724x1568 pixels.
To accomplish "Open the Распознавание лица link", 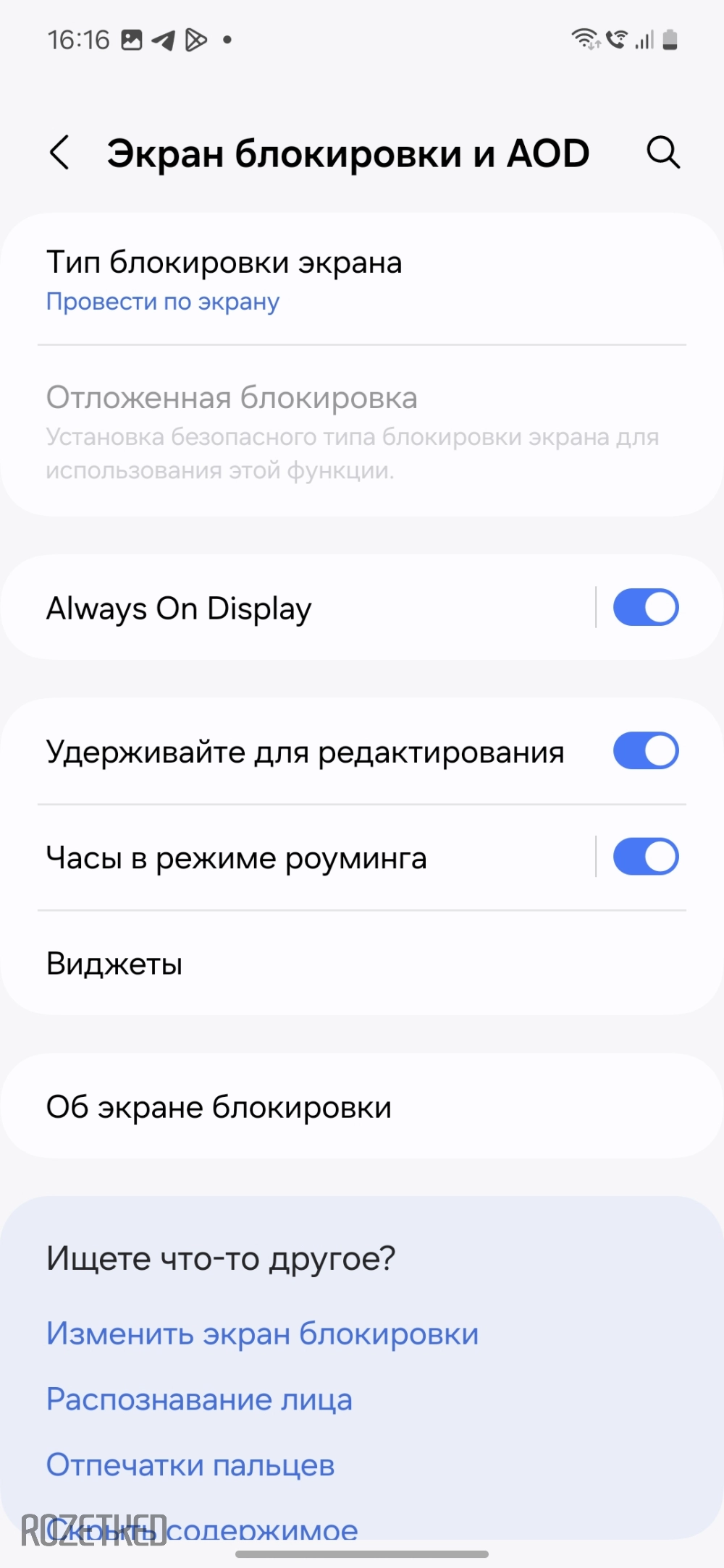I will tap(199, 1399).
